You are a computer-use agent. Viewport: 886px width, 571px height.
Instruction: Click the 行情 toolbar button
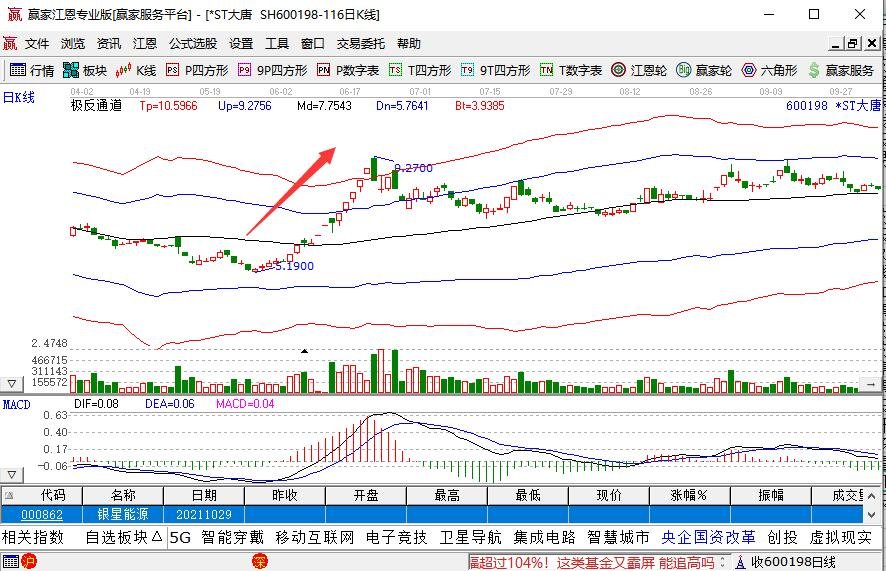[x=32, y=70]
